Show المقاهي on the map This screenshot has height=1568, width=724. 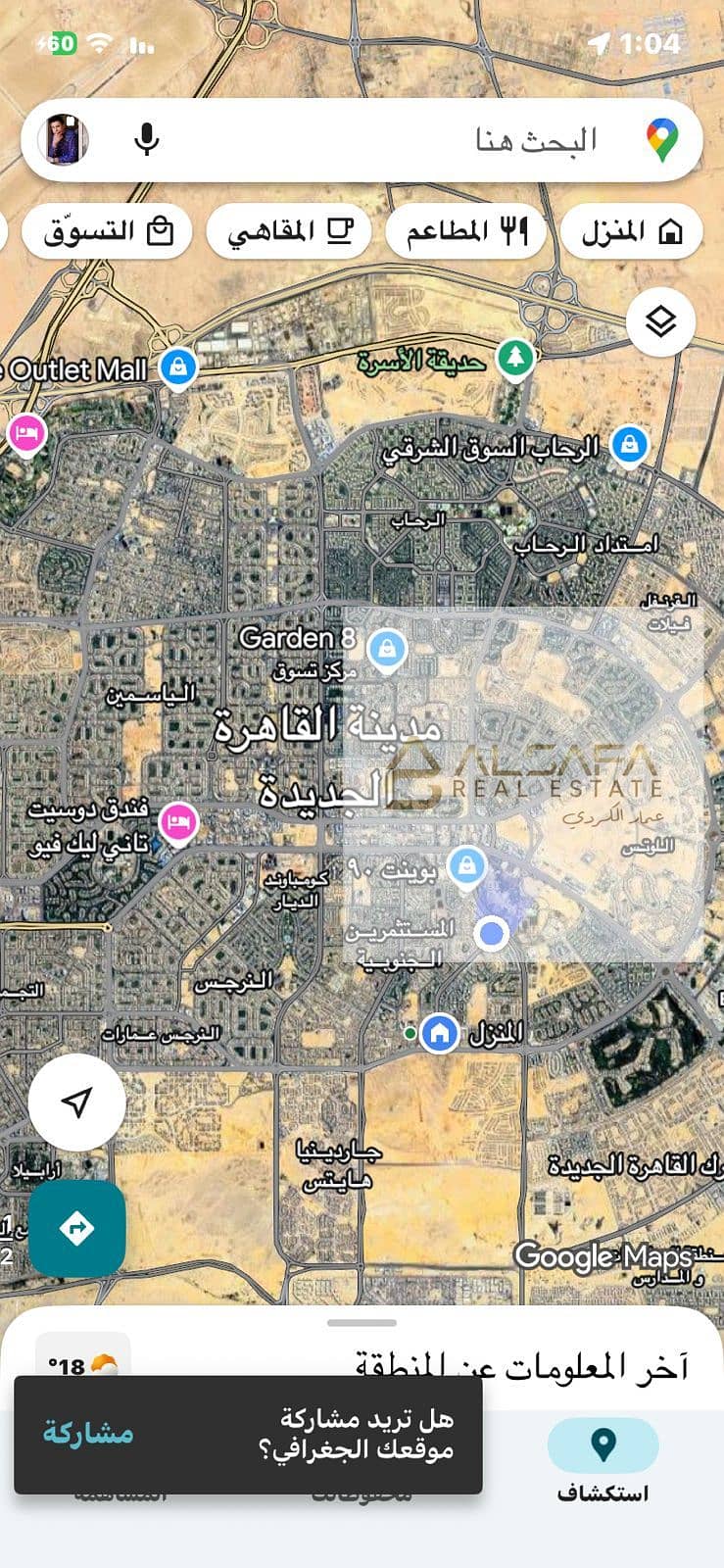pos(290,231)
